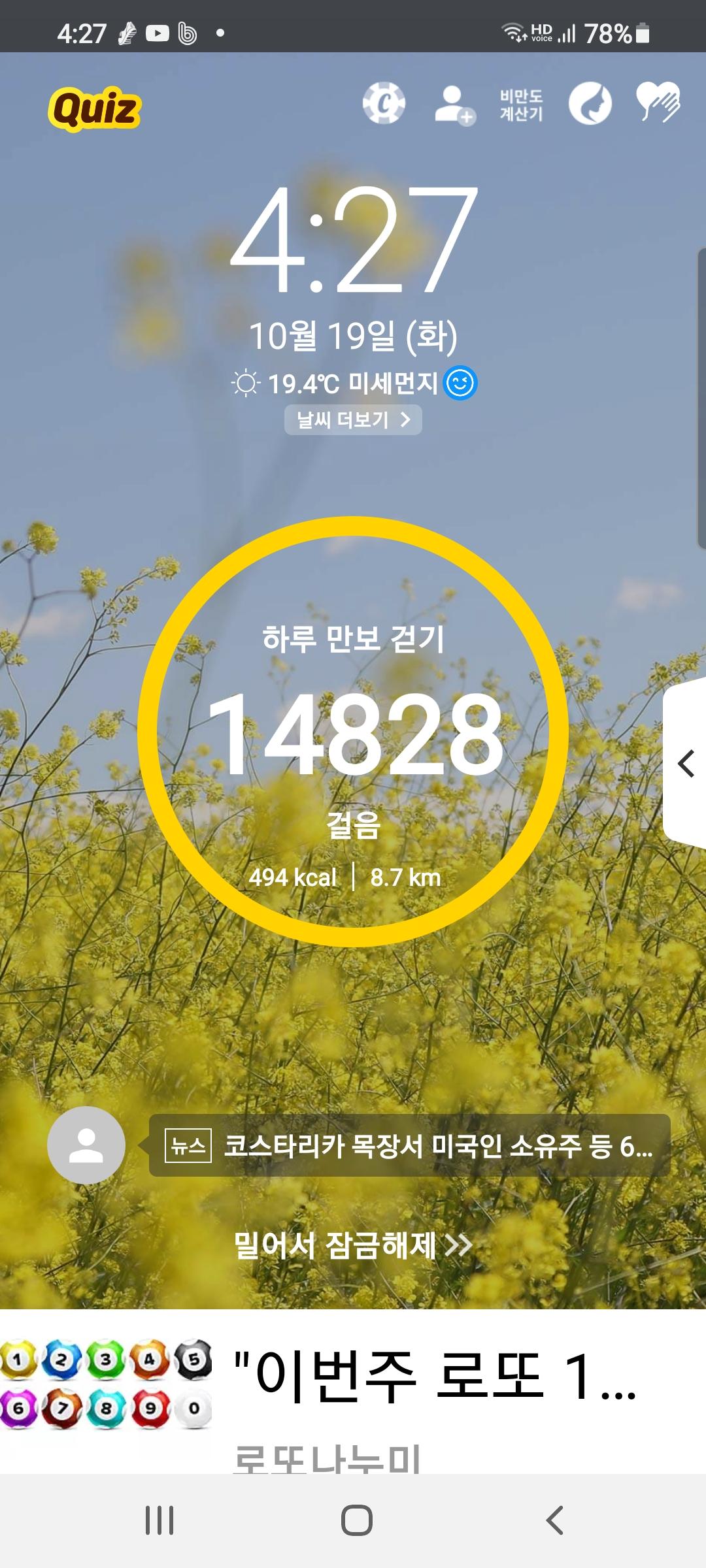Open recent apps from navigation bar

point(159,1520)
